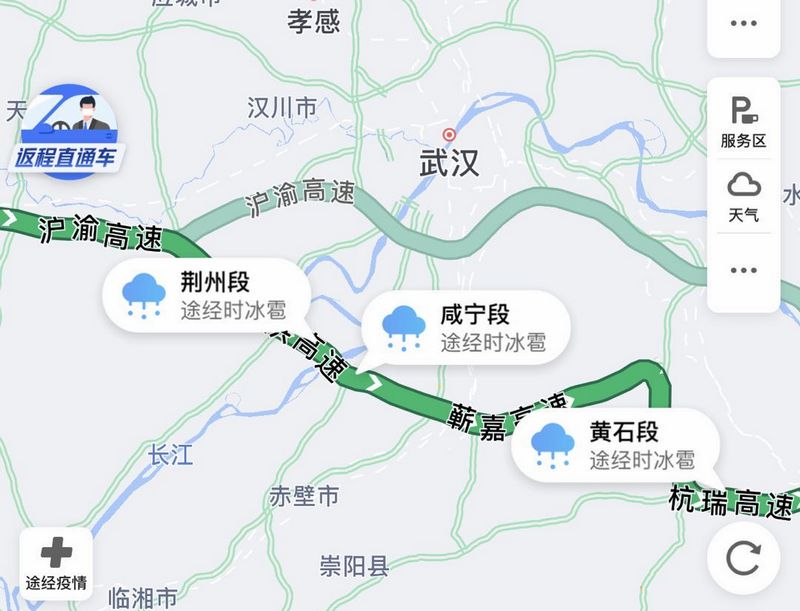800x611 pixels.
Task: Toggle the weather (天气) layer
Action: [743, 196]
